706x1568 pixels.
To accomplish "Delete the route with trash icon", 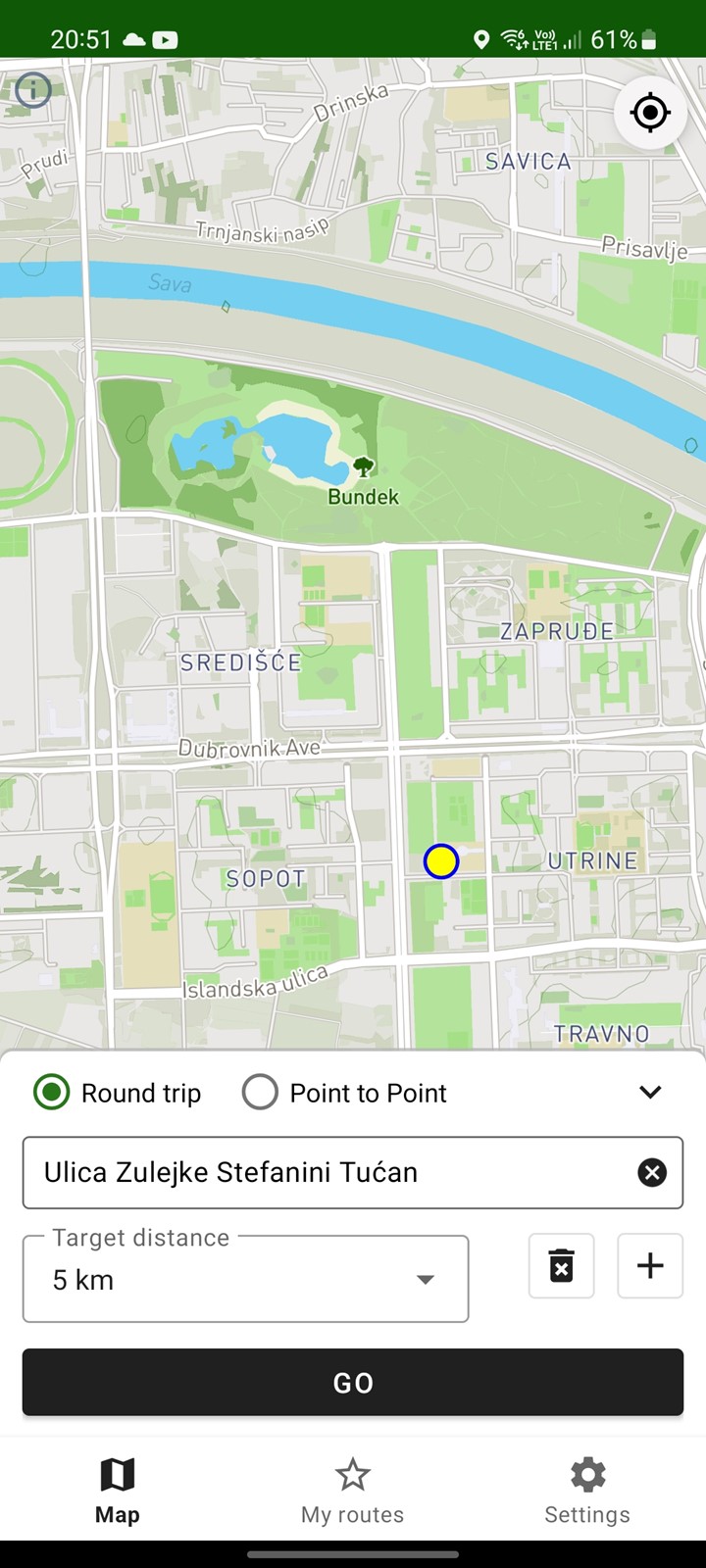I will 561,1265.
